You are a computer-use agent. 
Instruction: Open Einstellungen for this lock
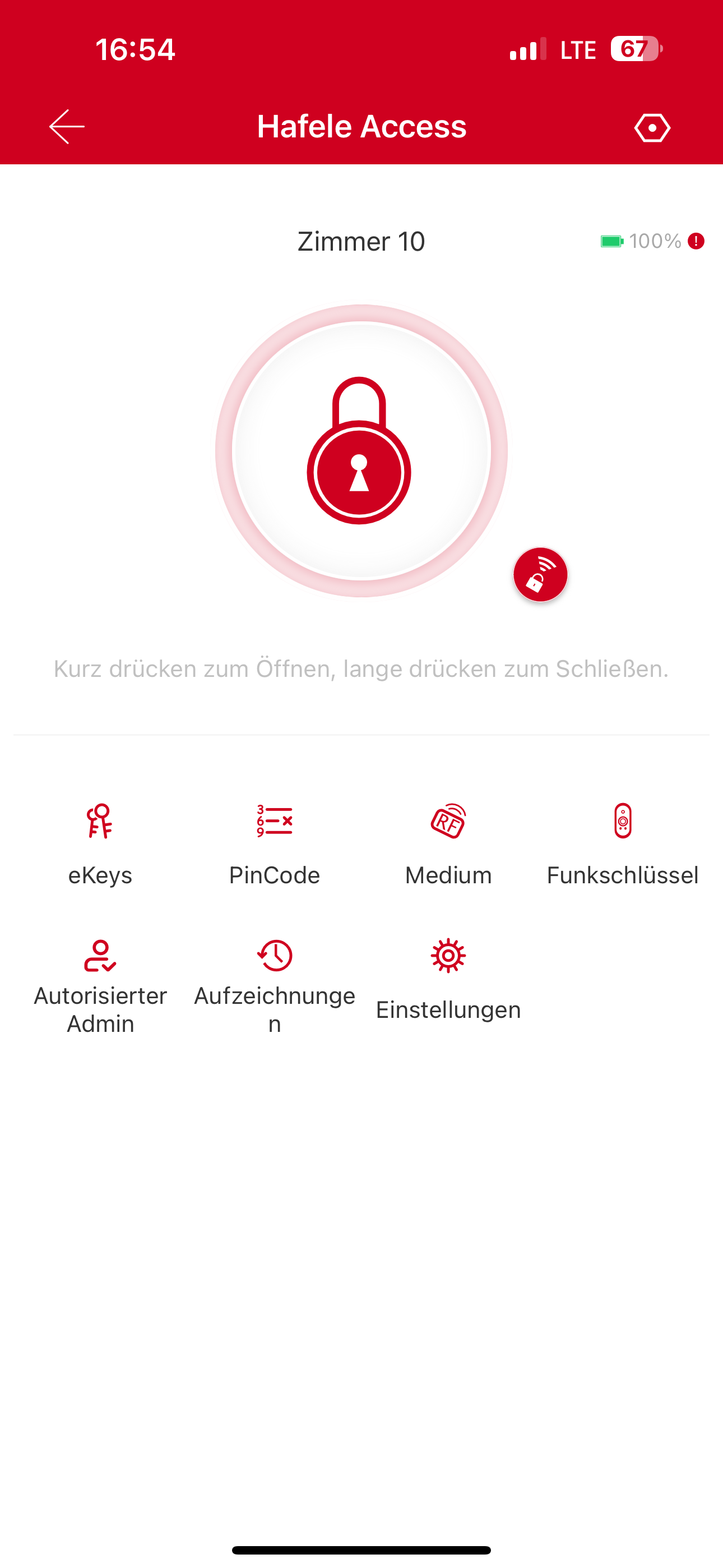pos(448,980)
